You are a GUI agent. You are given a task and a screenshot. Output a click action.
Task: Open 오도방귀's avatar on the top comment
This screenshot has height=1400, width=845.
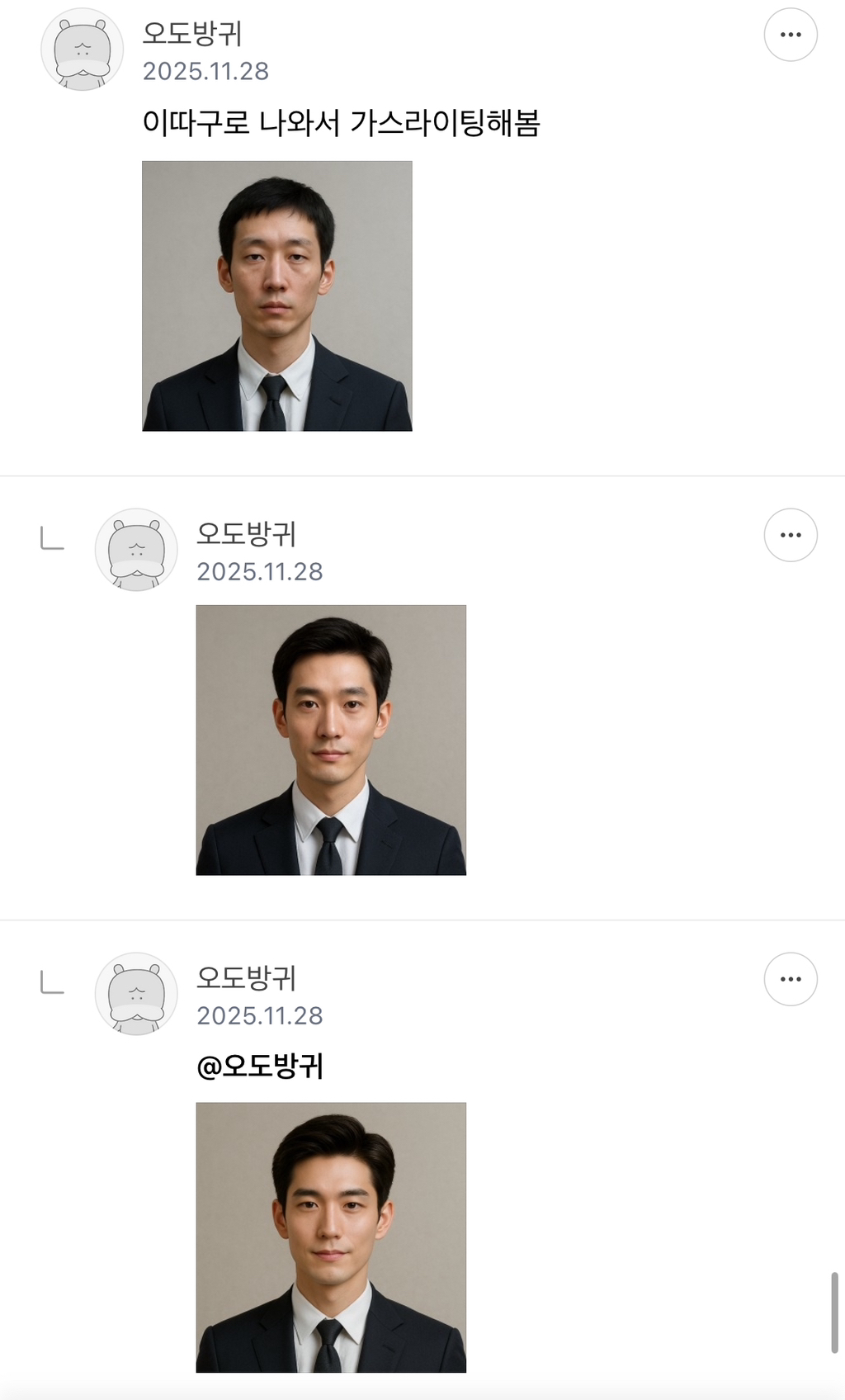click(x=83, y=50)
